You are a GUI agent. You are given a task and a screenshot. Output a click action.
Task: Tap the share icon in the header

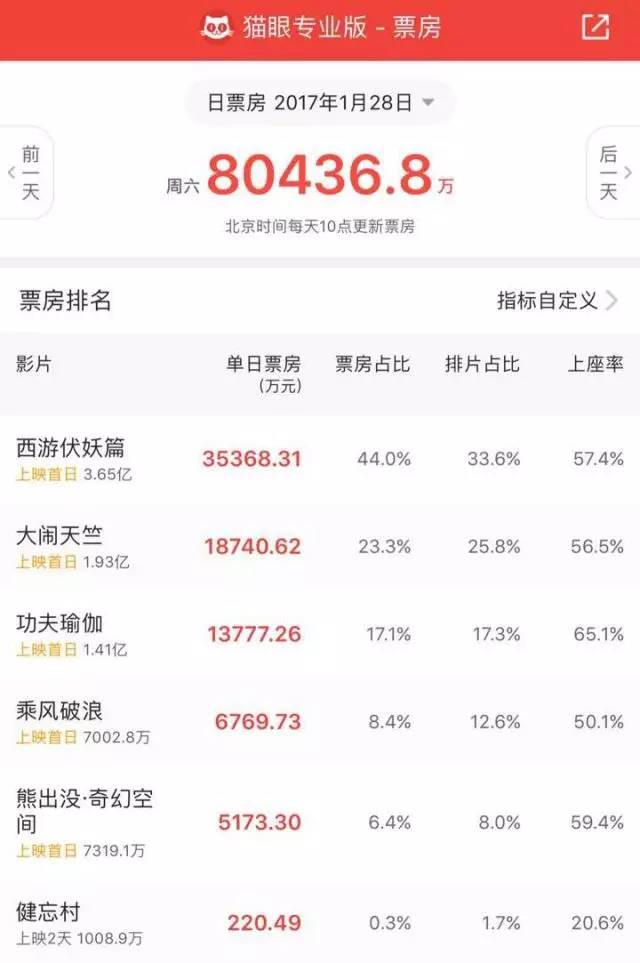(x=595, y=27)
